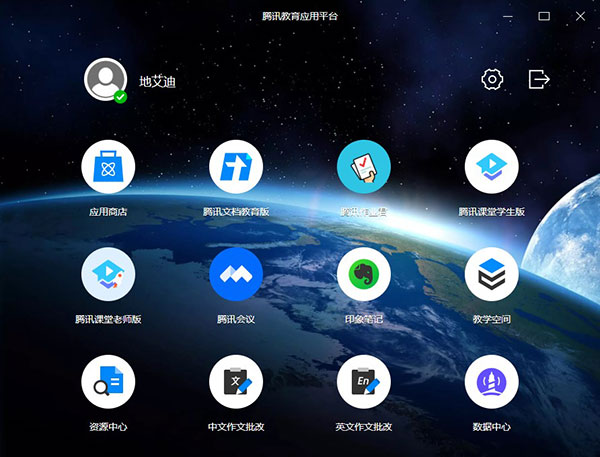Screen dimensions: 600x457
Task: Start 腾讯会议
Action: (236, 274)
